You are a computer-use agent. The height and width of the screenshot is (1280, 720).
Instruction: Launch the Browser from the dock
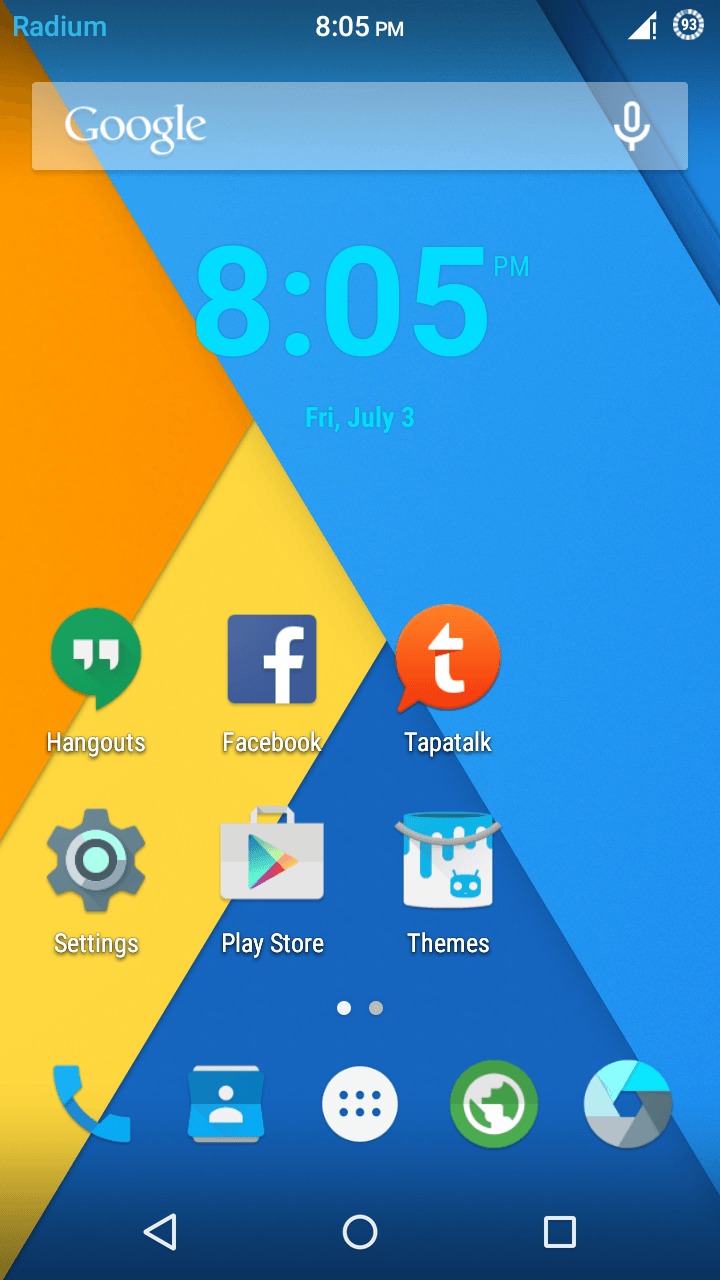point(494,1104)
